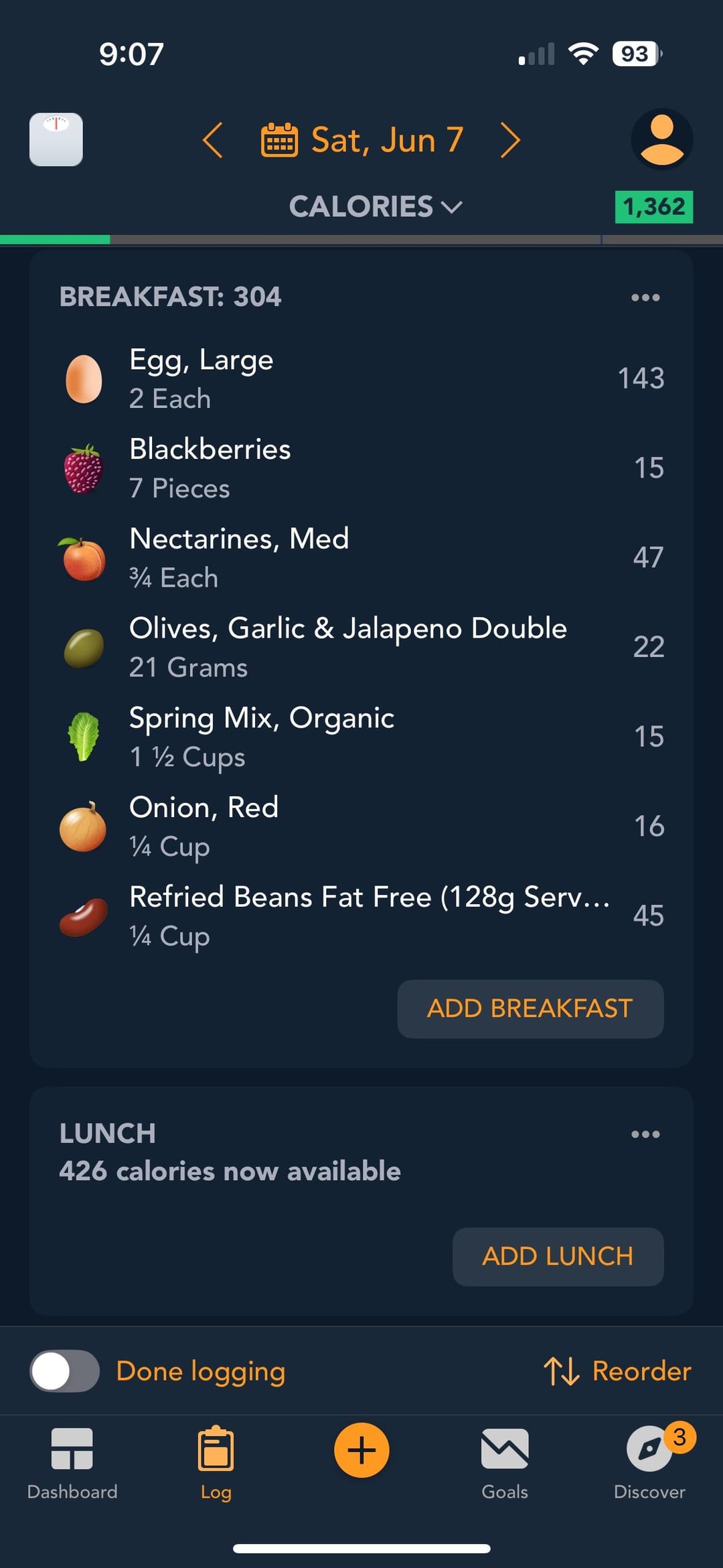The image size is (723, 1568).
Task: Open the Egg, Large entry
Action: point(361,378)
